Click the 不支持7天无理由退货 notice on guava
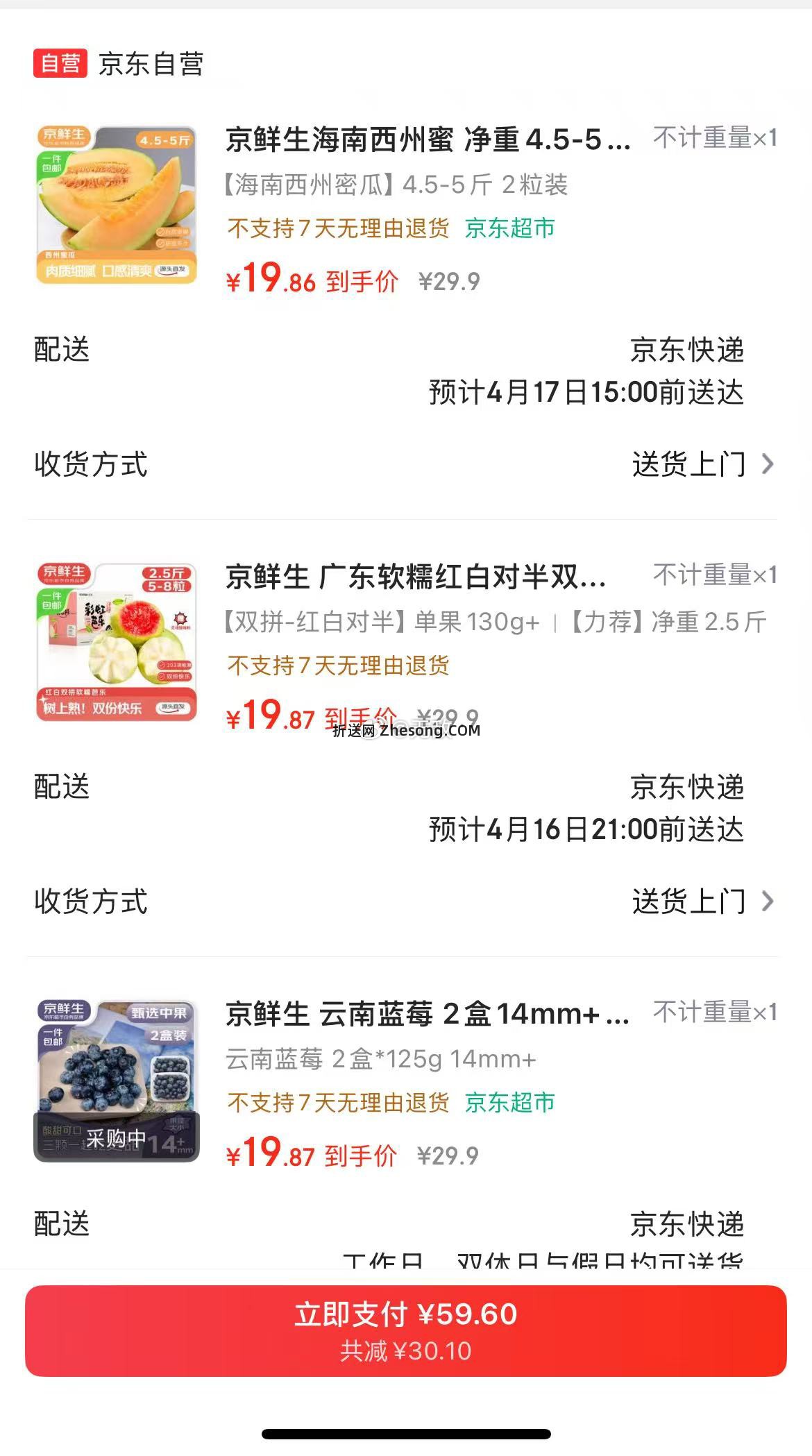 (338, 666)
